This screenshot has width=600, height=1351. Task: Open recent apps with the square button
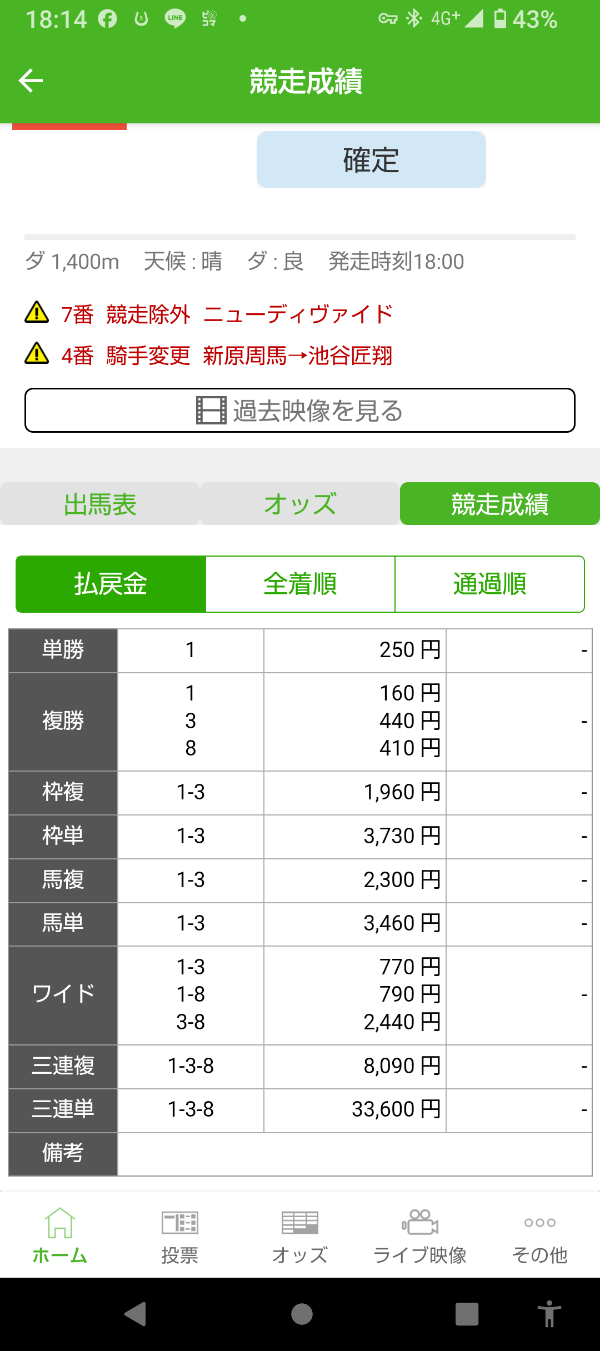coord(466,1314)
